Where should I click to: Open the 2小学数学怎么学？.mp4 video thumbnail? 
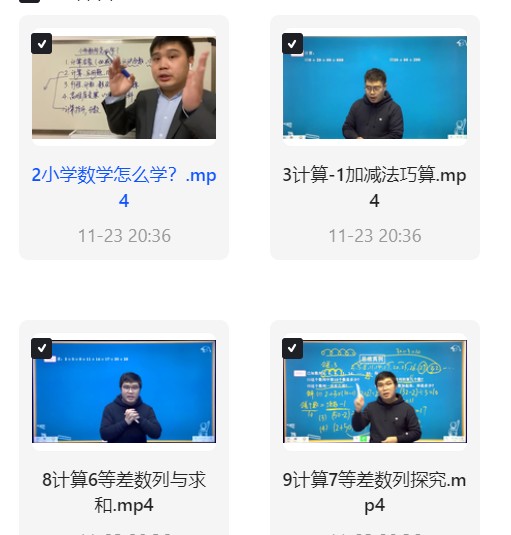(124, 87)
